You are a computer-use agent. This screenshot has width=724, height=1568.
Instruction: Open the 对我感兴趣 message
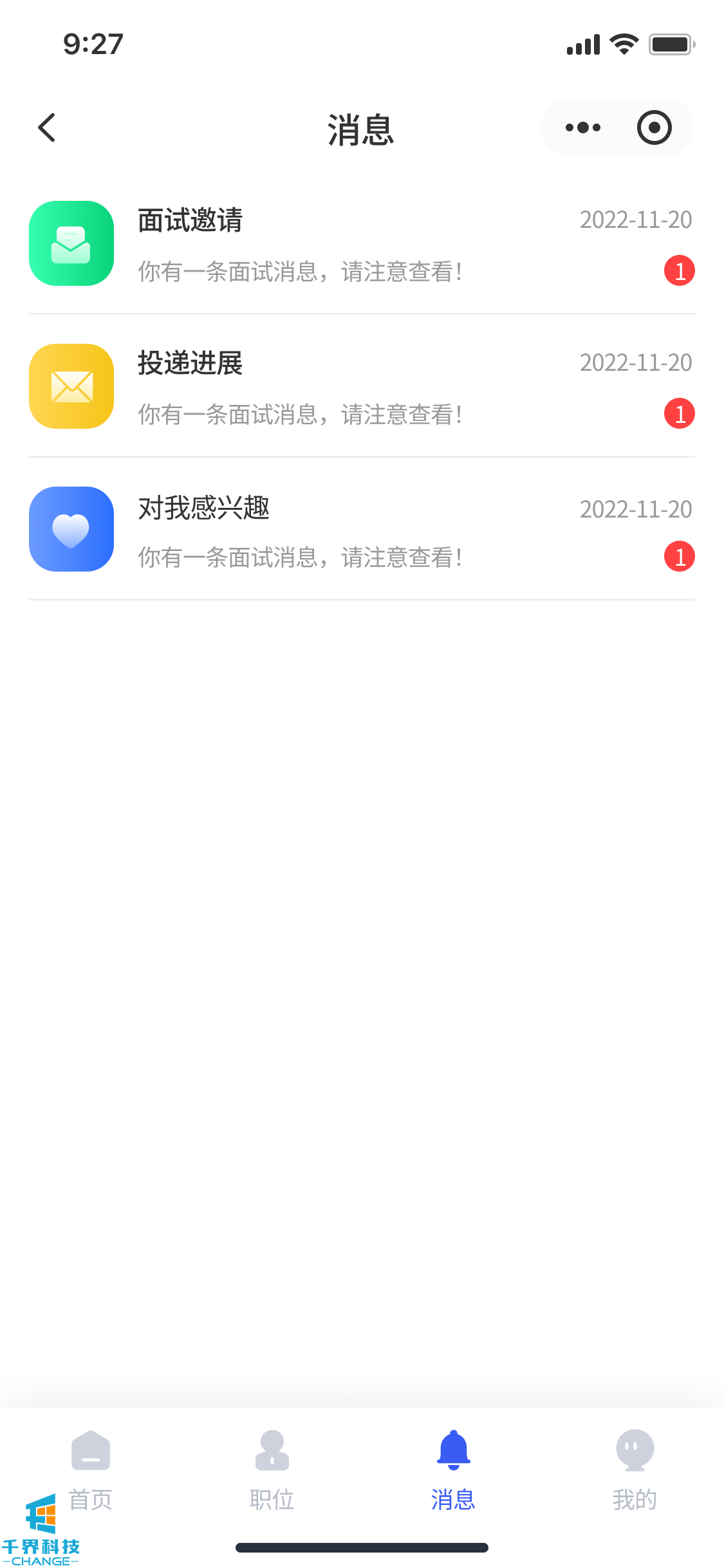click(x=360, y=530)
